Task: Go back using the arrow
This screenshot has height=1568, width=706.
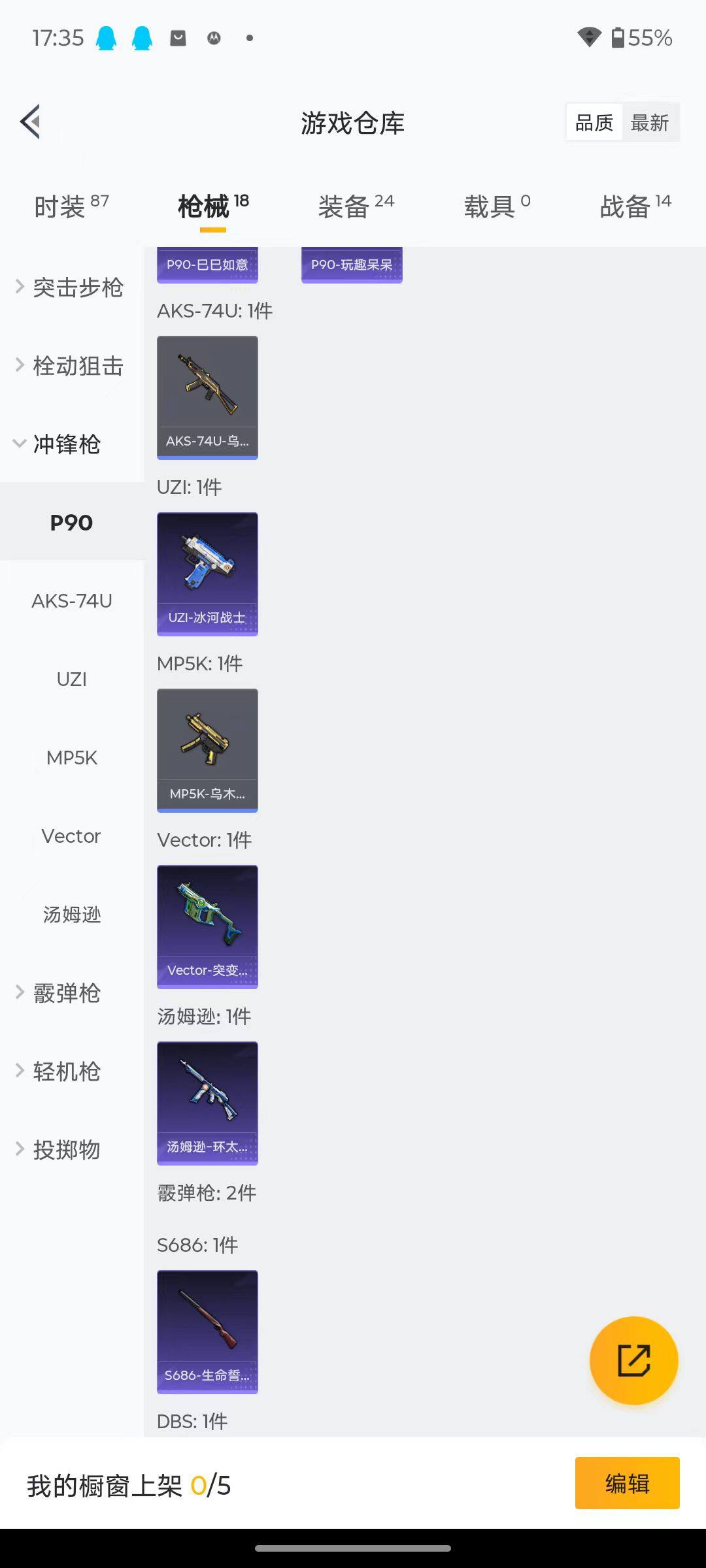Action: point(31,122)
